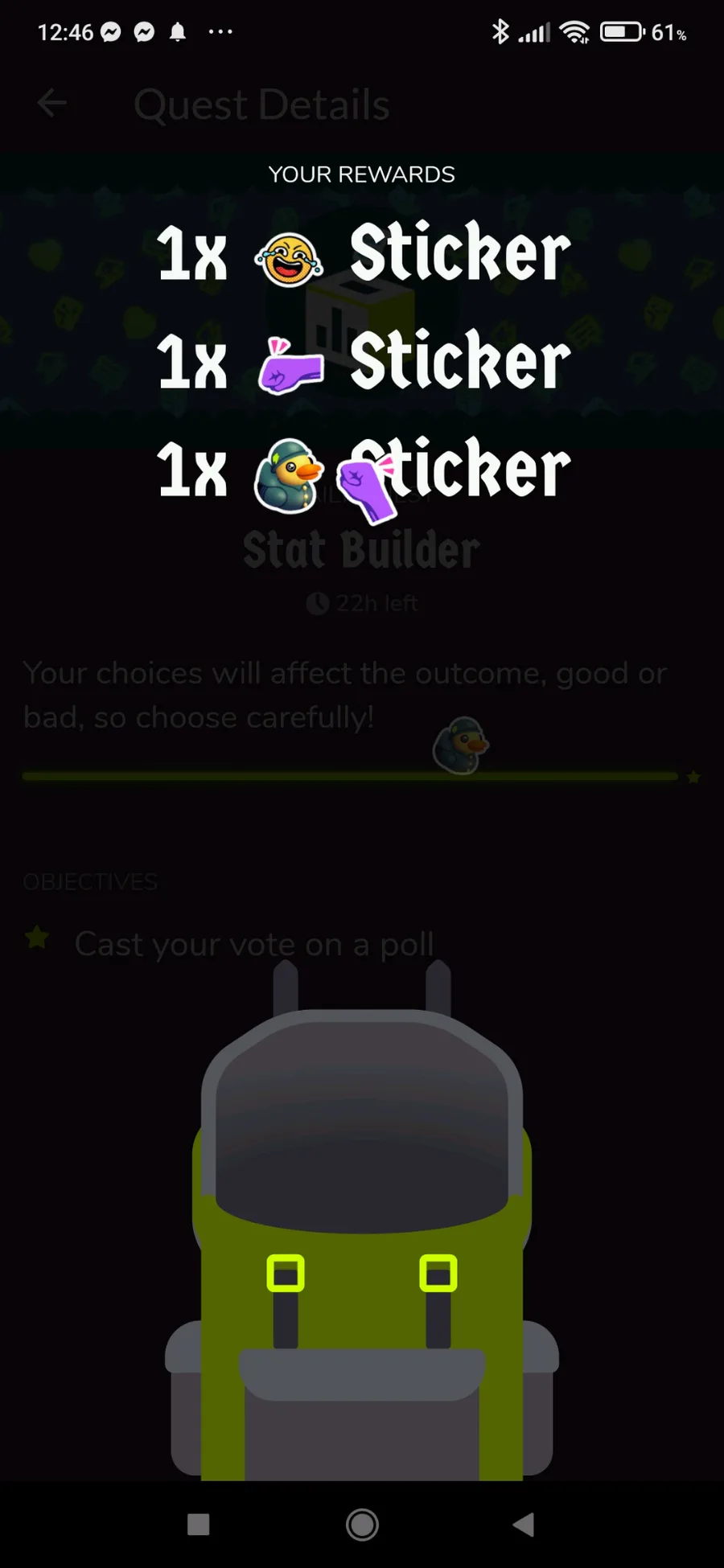724x1568 pixels.
Task: Open recent apps with the square button
Action: (198, 1524)
